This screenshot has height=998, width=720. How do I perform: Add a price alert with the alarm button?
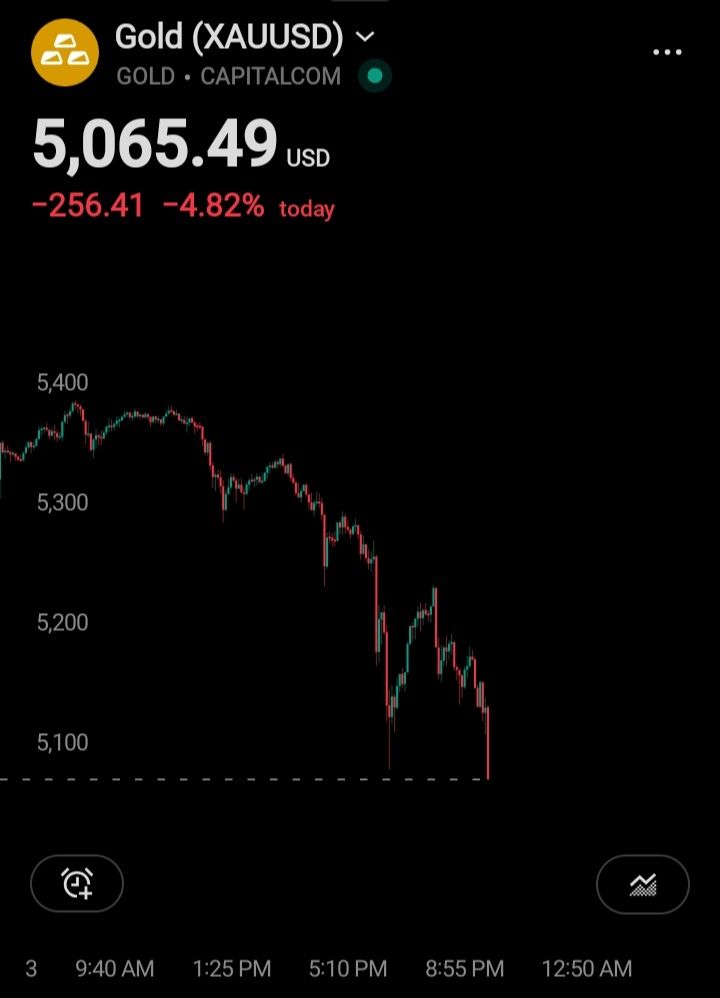(x=77, y=883)
